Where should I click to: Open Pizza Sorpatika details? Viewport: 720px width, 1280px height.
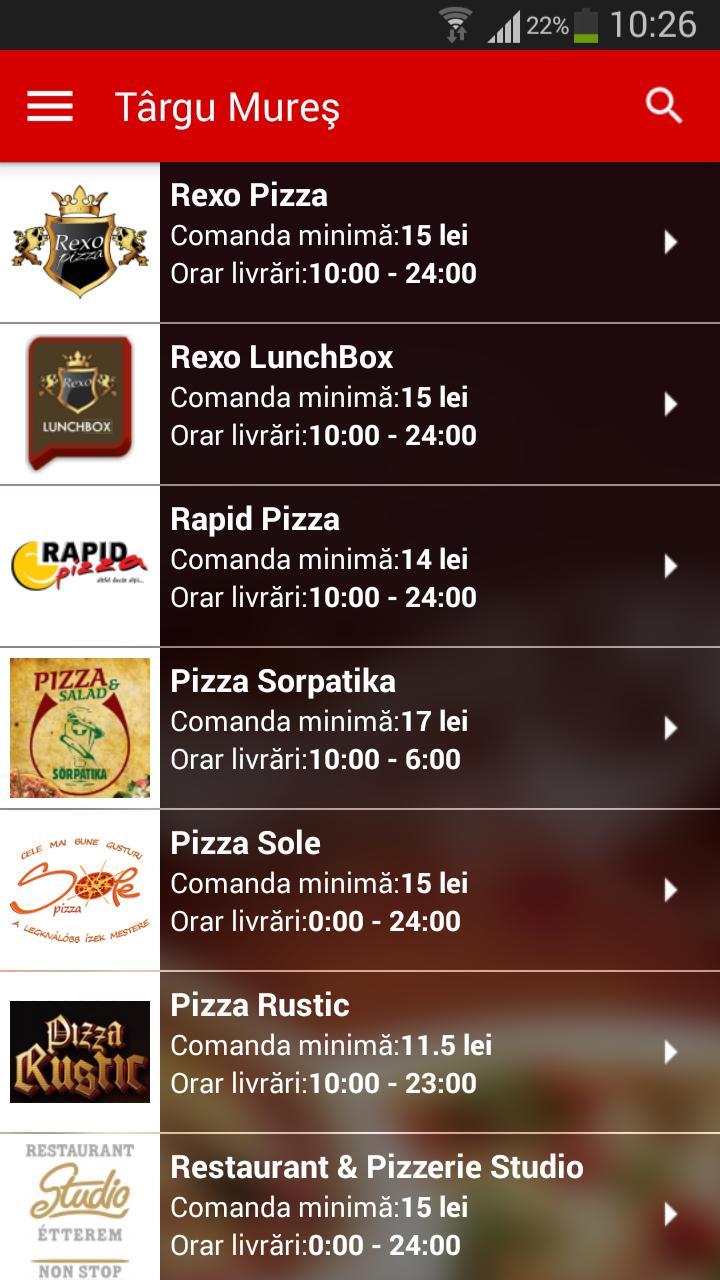click(x=400, y=728)
